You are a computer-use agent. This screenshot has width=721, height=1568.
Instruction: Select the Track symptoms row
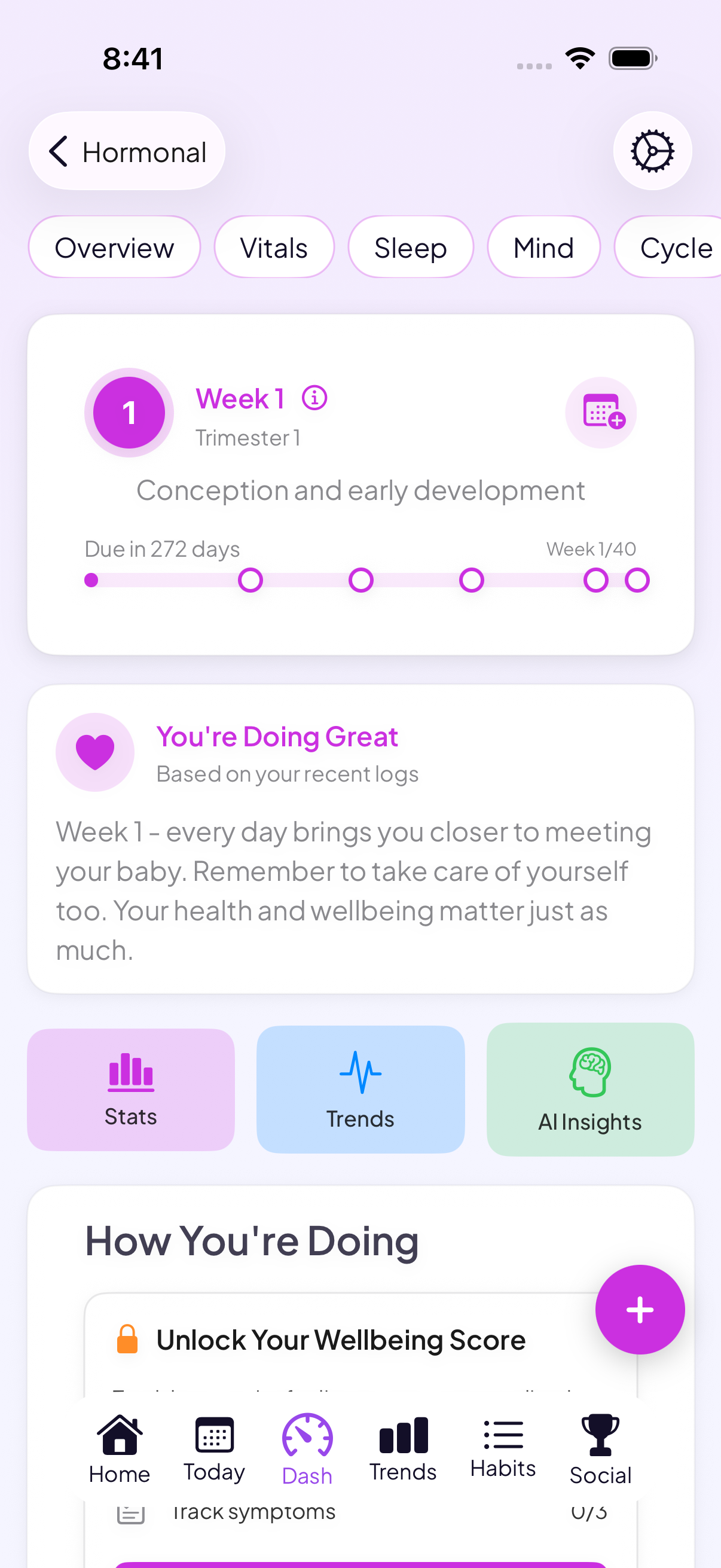coord(253,1512)
